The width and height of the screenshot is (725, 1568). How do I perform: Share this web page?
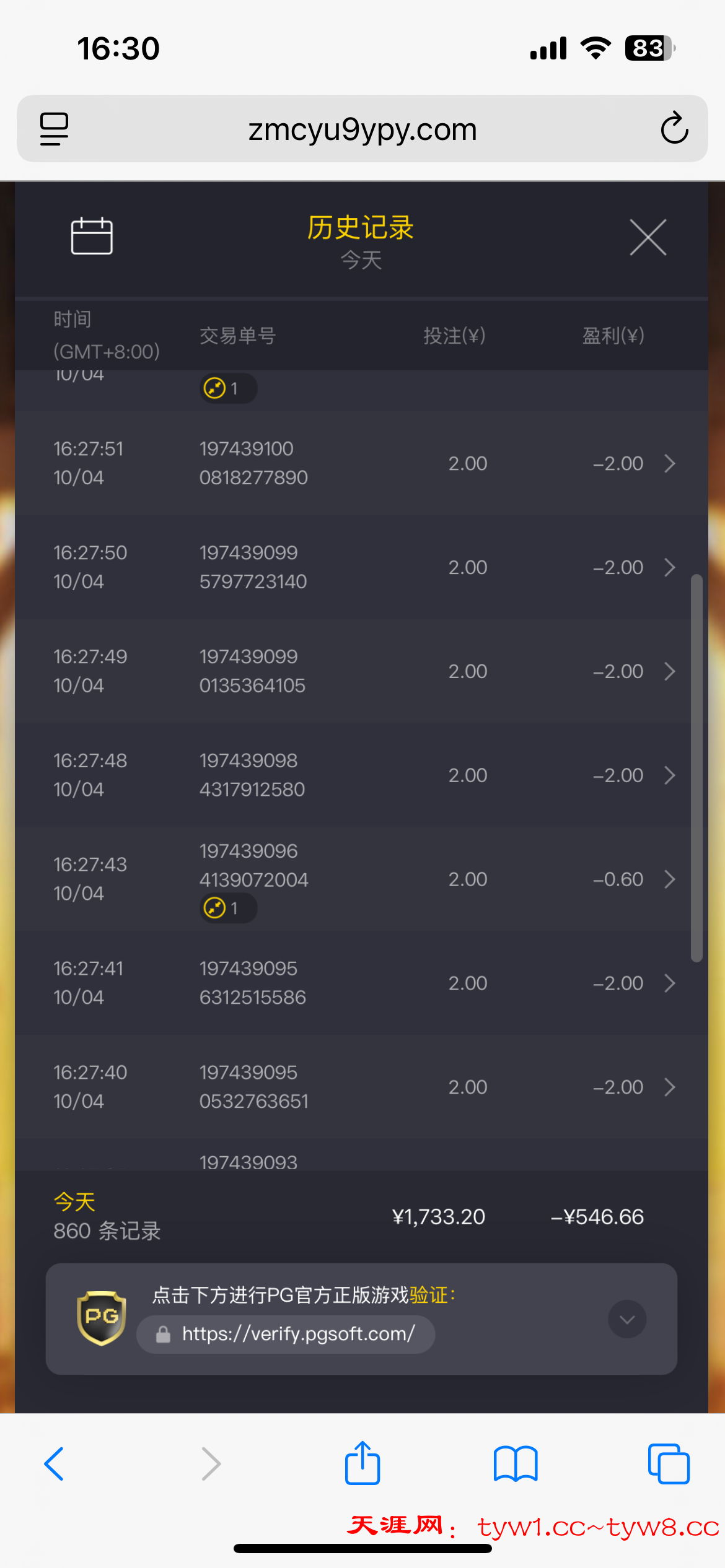(x=362, y=1463)
